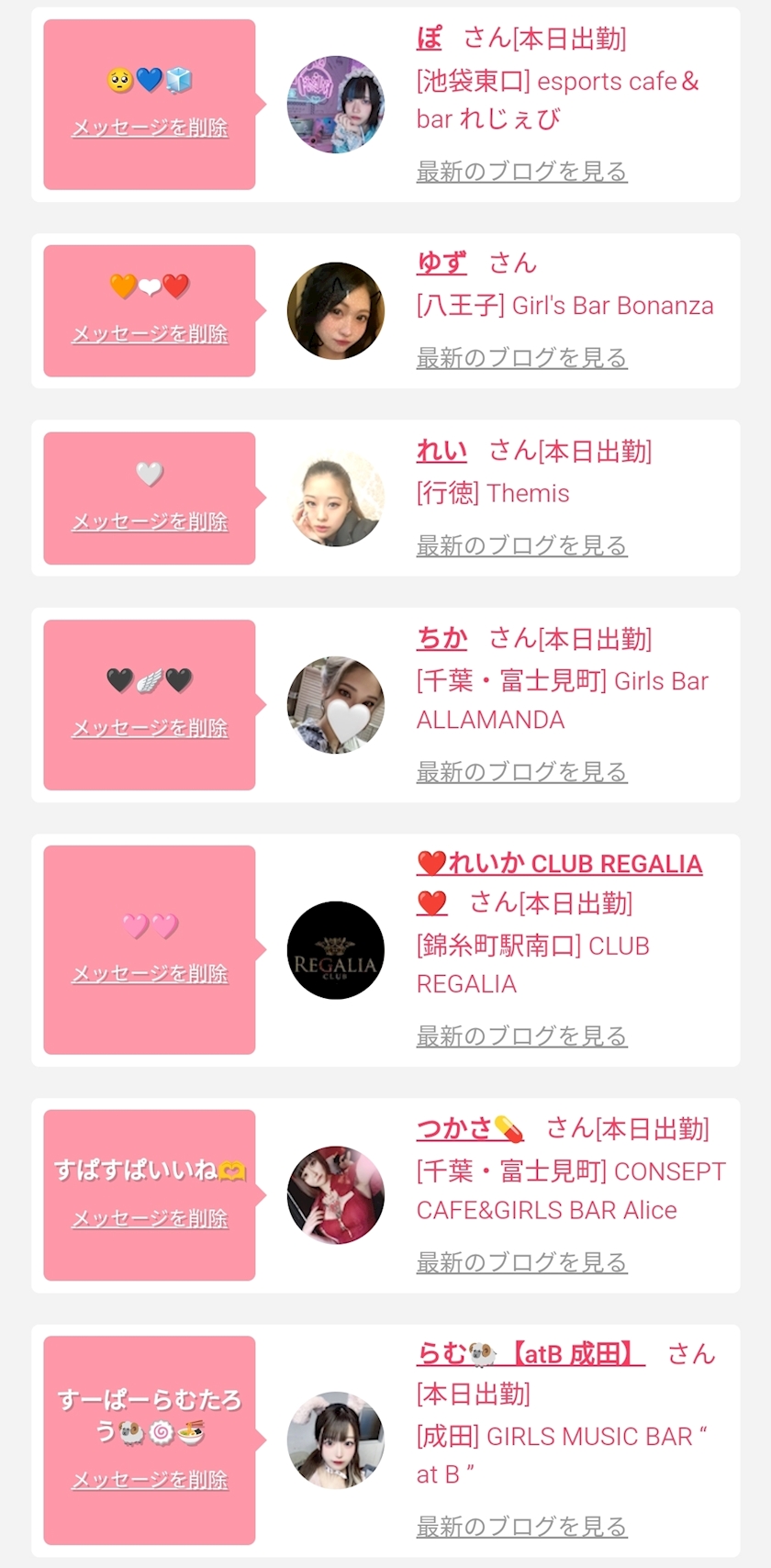771x1568 pixels.
Task: View れい's latest blog
Action: pos(521,545)
